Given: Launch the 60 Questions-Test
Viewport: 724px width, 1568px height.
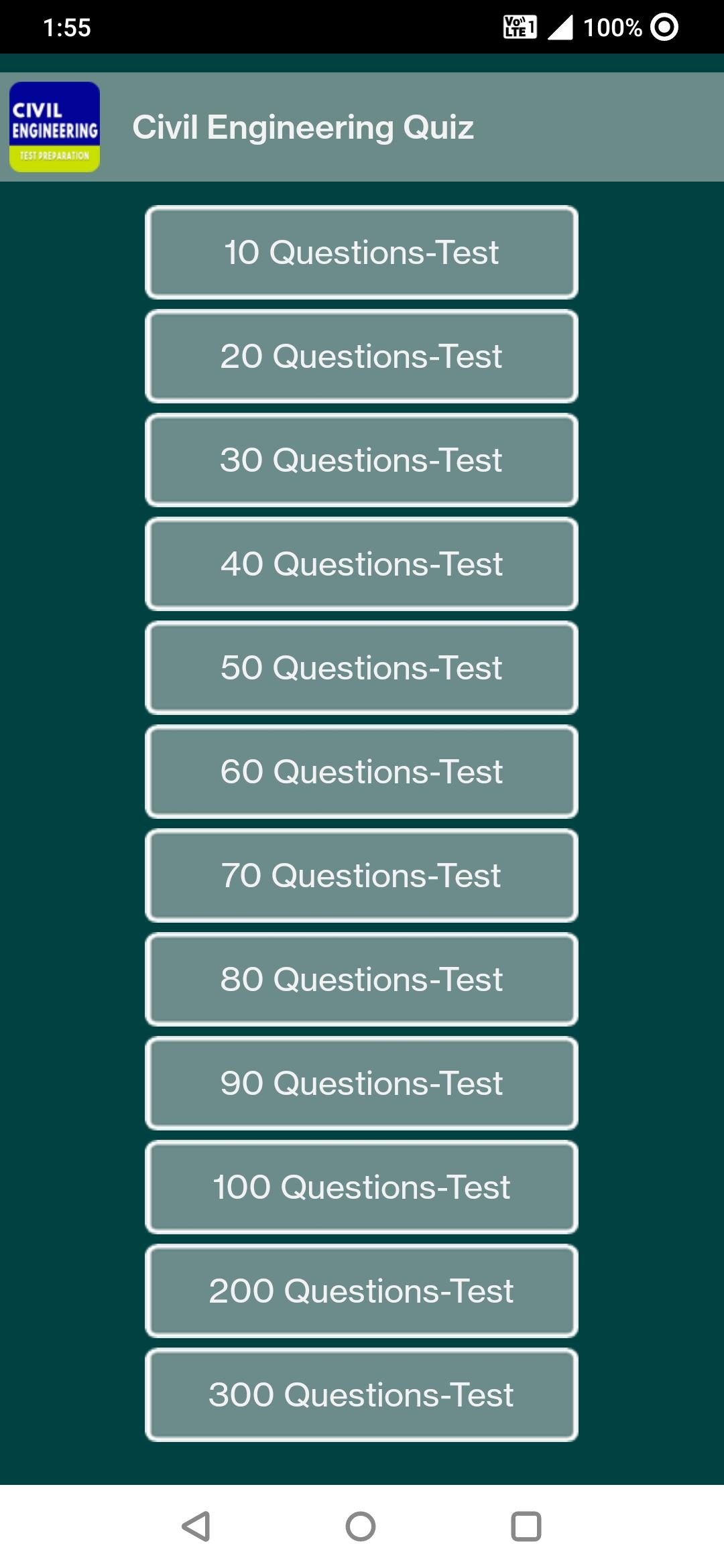Looking at the screenshot, I should (361, 772).
